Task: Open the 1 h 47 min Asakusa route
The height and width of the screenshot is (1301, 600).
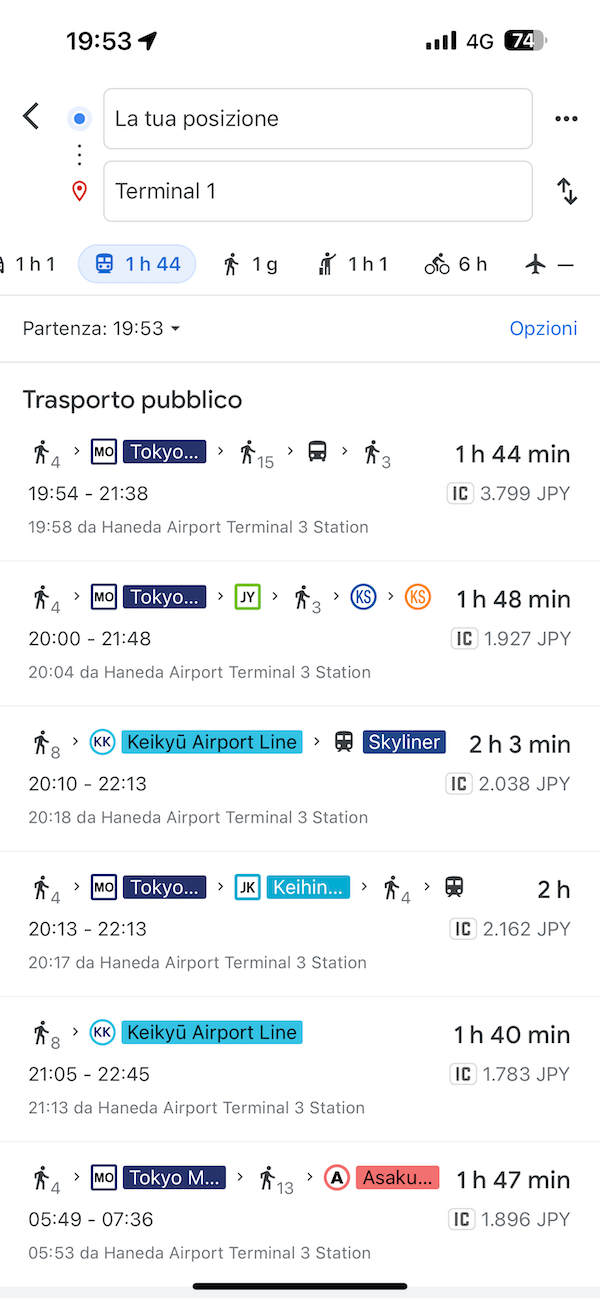Action: click(300, 1214)
